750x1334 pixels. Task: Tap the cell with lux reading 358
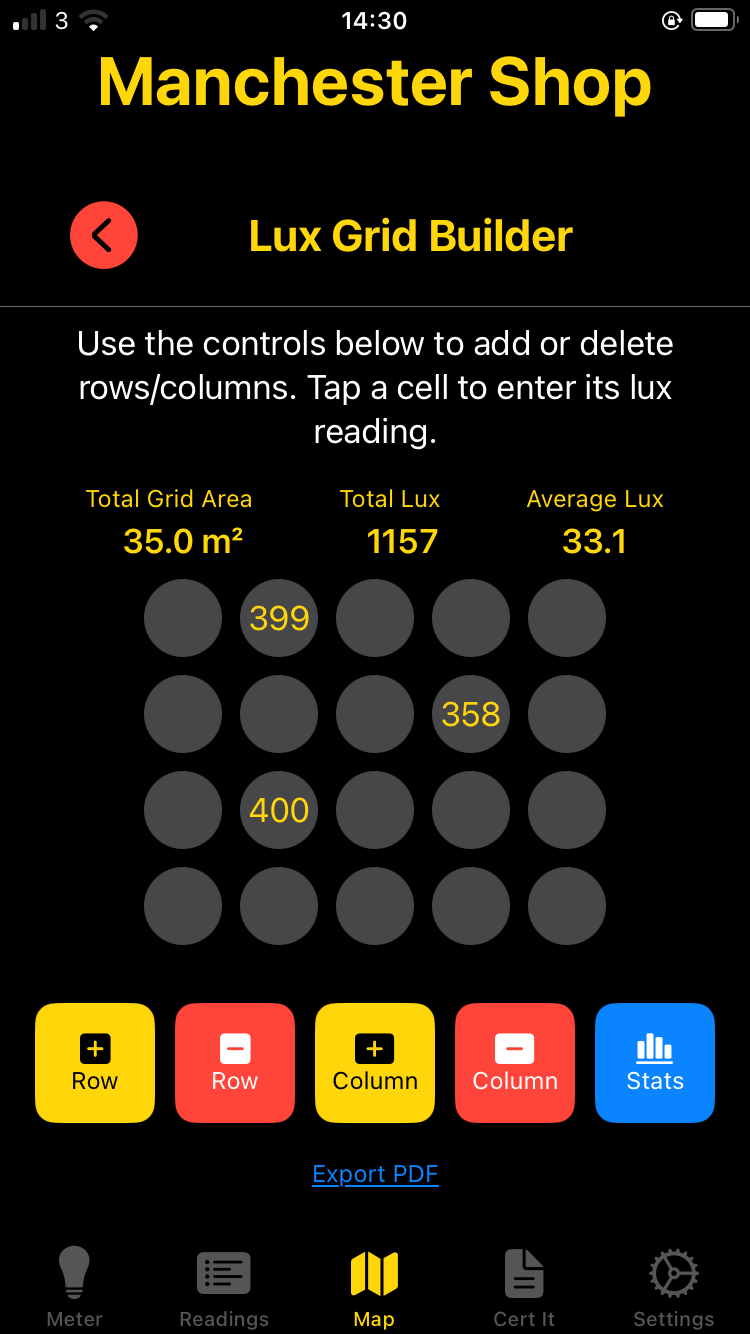pos(470,714)
